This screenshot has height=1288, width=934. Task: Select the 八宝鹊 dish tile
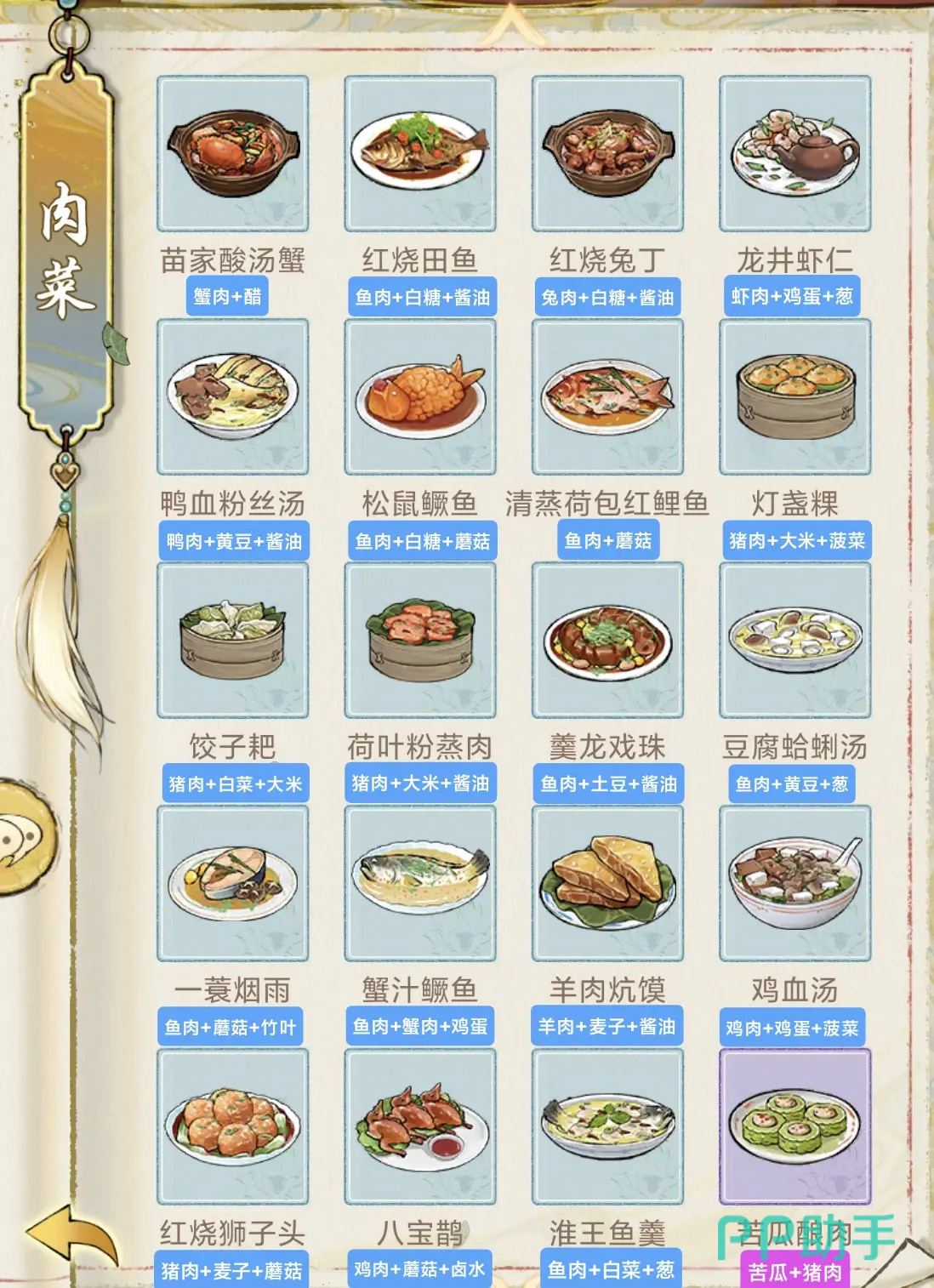[x=420, y=1127]
